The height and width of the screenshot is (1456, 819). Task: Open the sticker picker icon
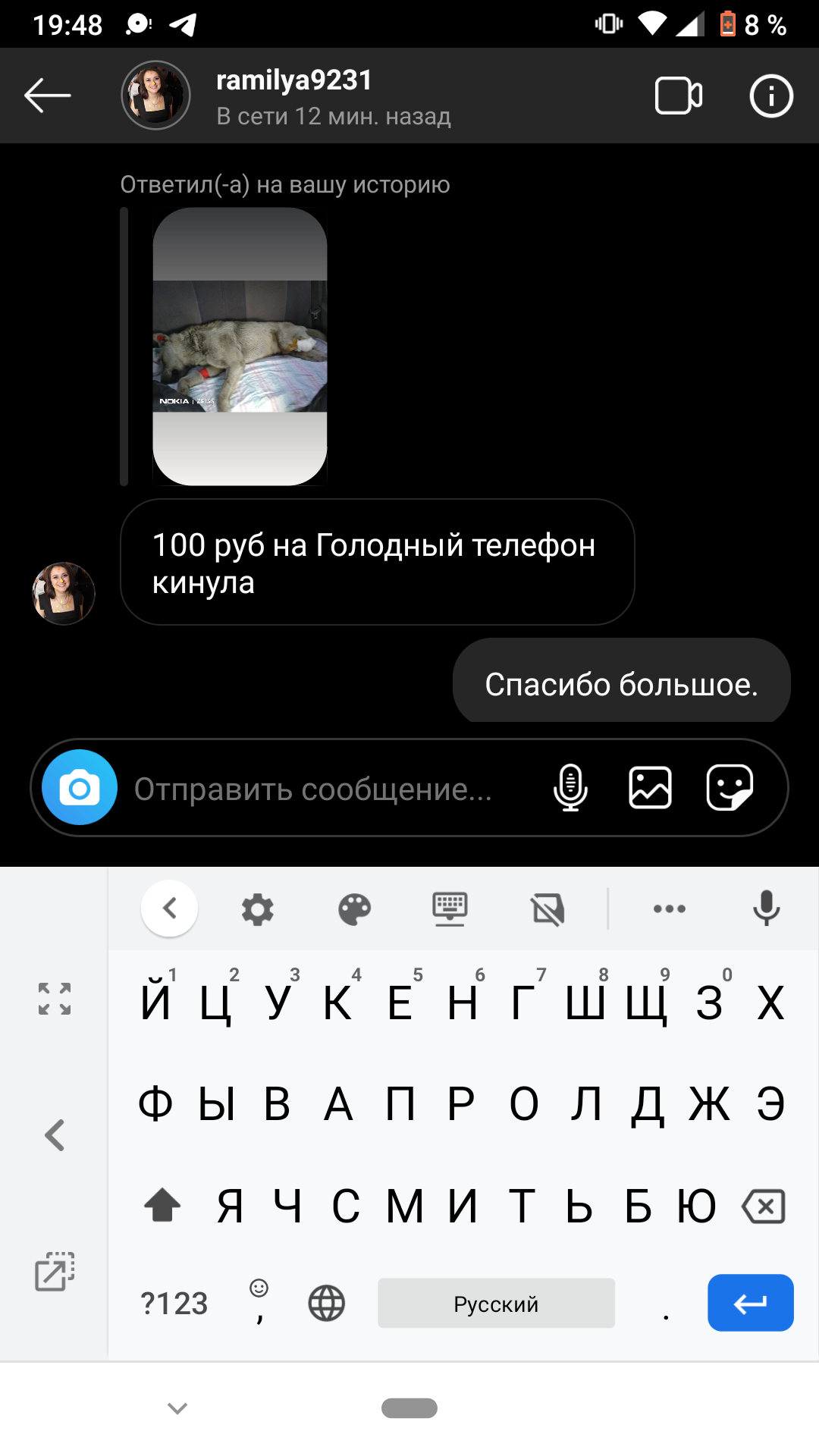[730, 788]
